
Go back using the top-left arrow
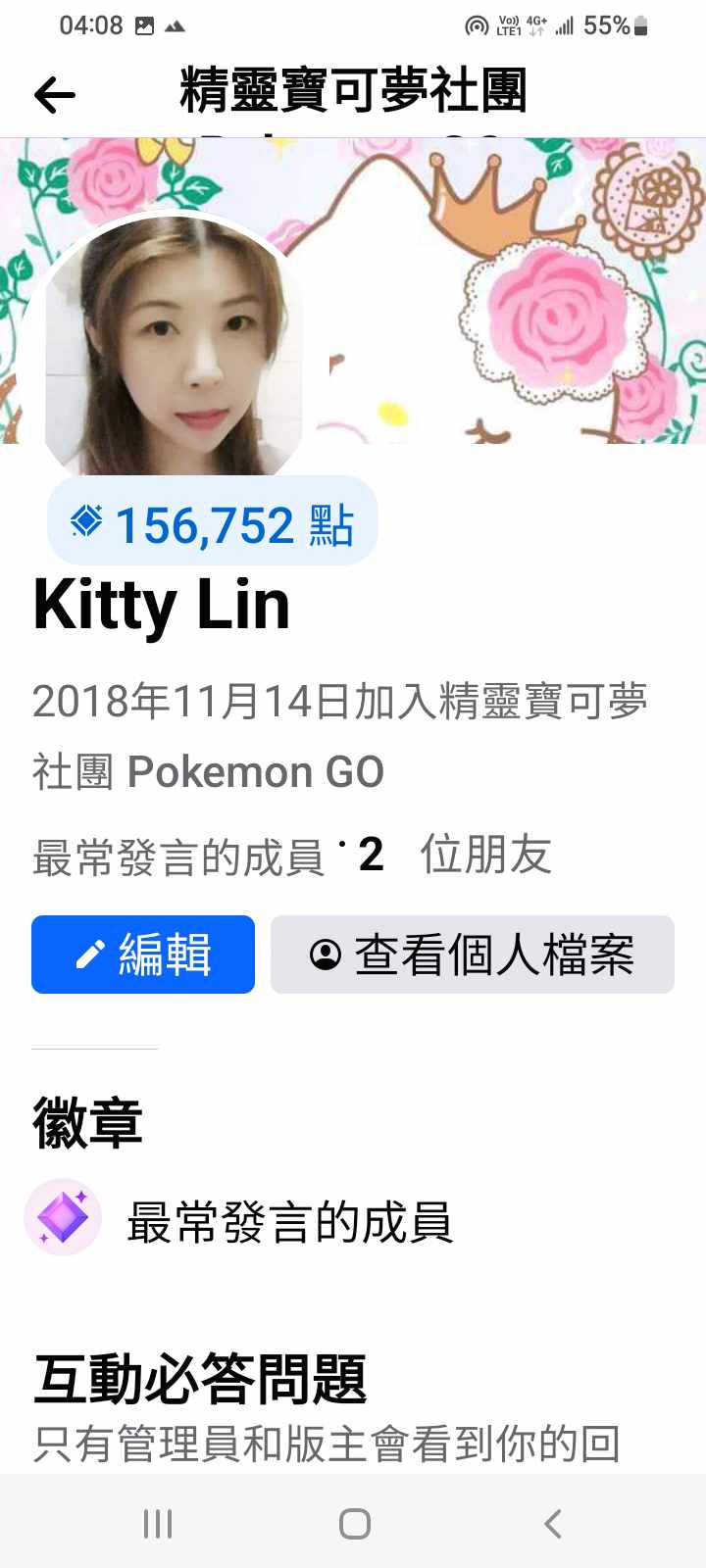(55, 95)
